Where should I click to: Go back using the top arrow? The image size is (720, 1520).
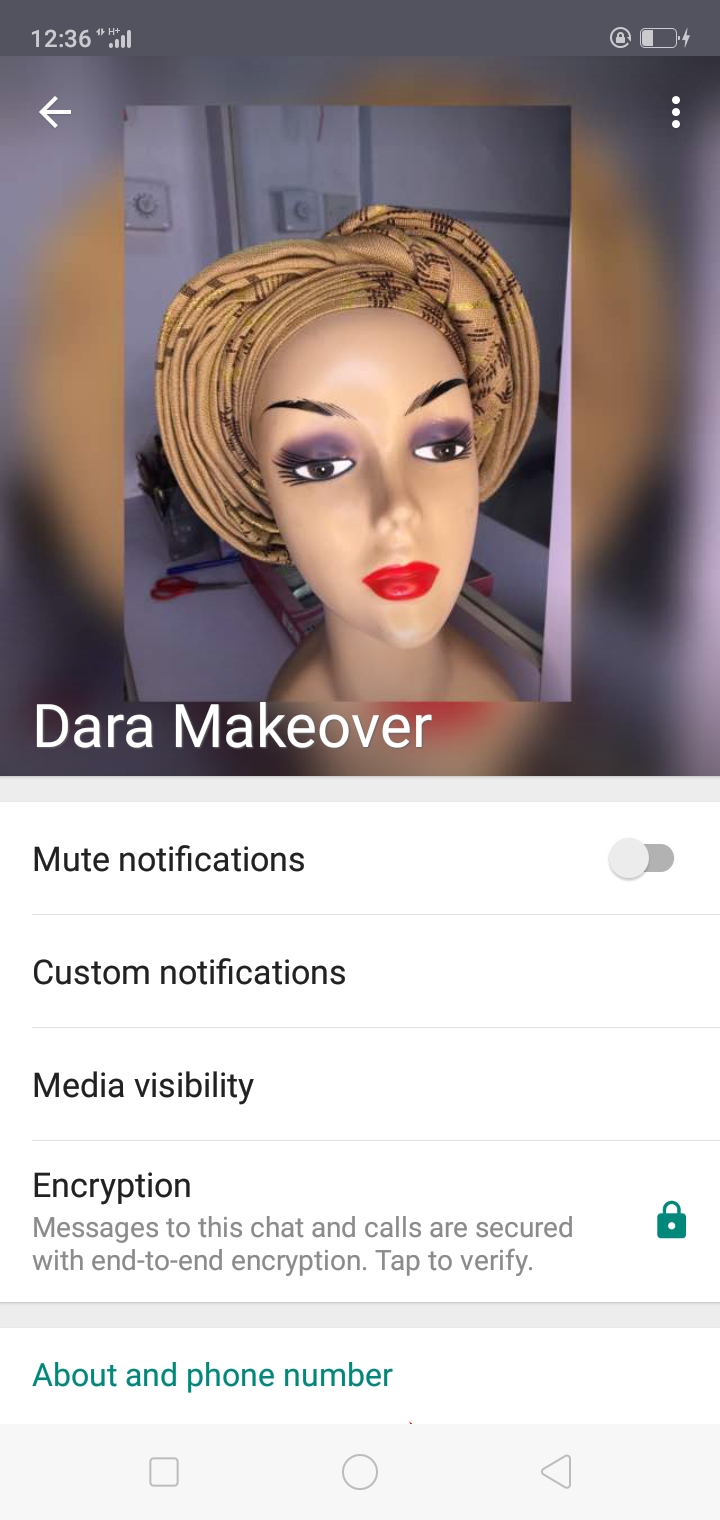[55, 113]
